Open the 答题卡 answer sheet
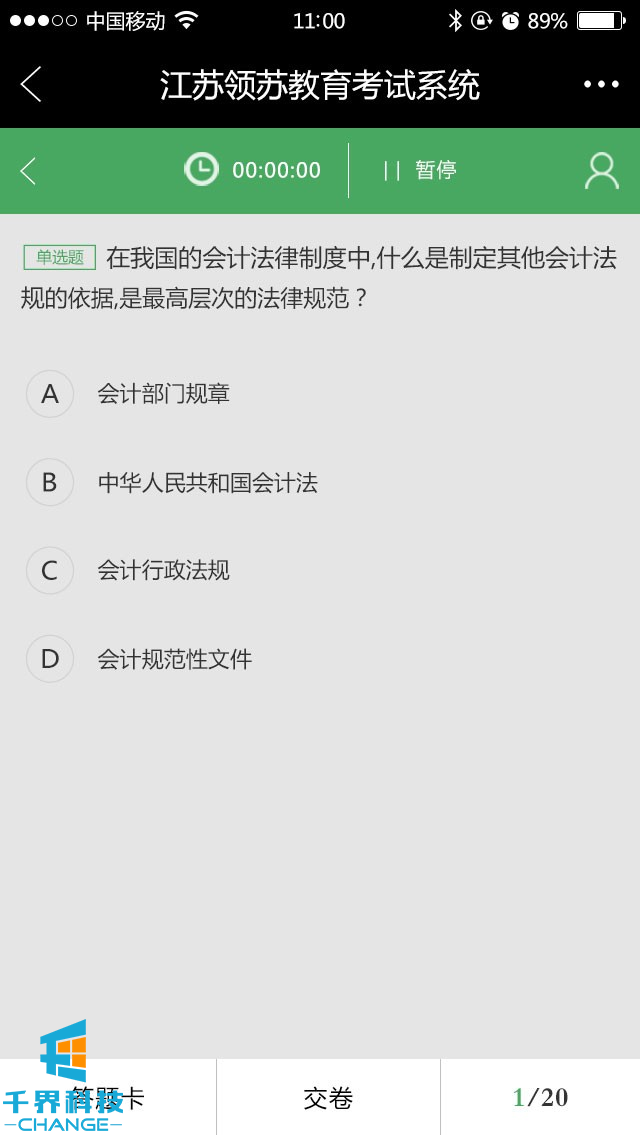Viewport: 640px width, 1135px height. [x=108, y=1098]
